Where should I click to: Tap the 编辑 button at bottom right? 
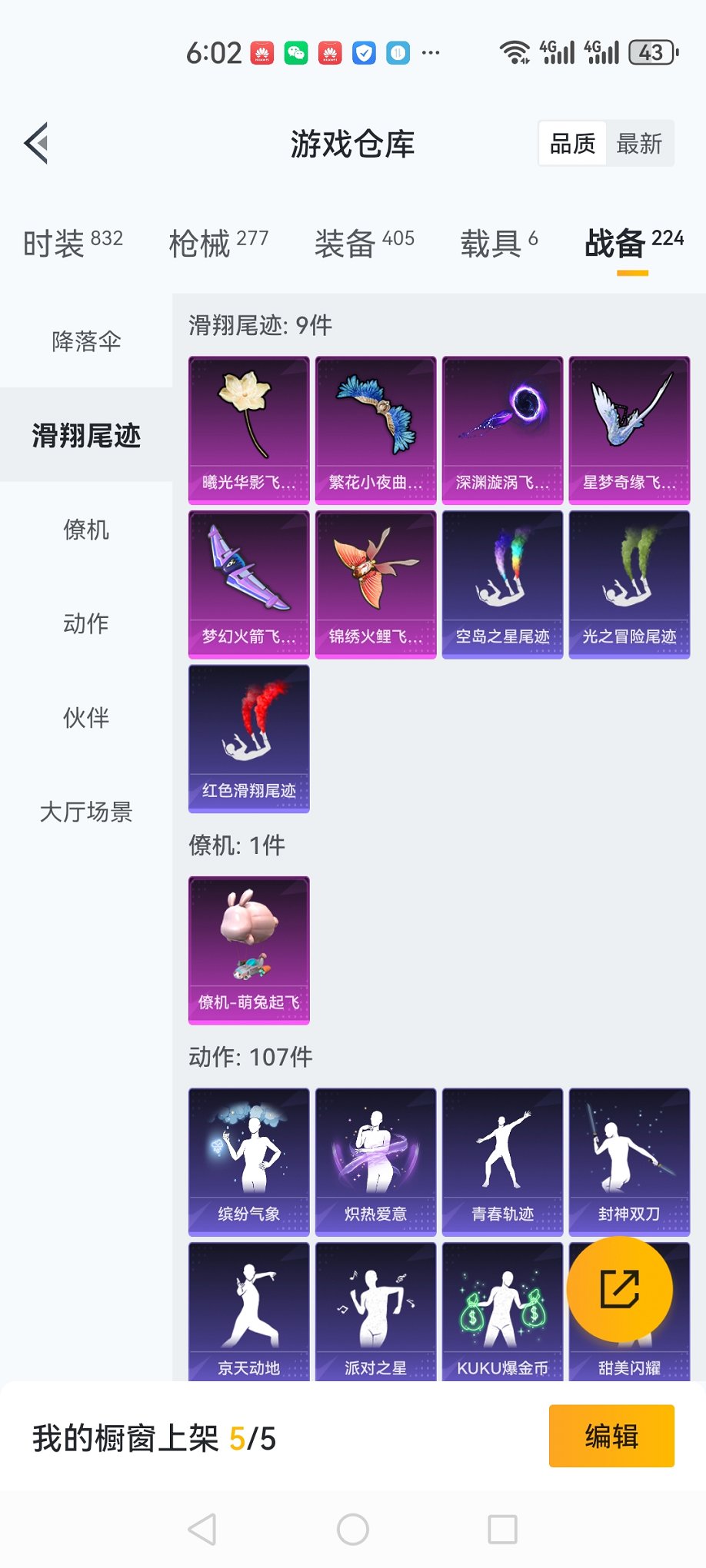tap(611, 1436)
